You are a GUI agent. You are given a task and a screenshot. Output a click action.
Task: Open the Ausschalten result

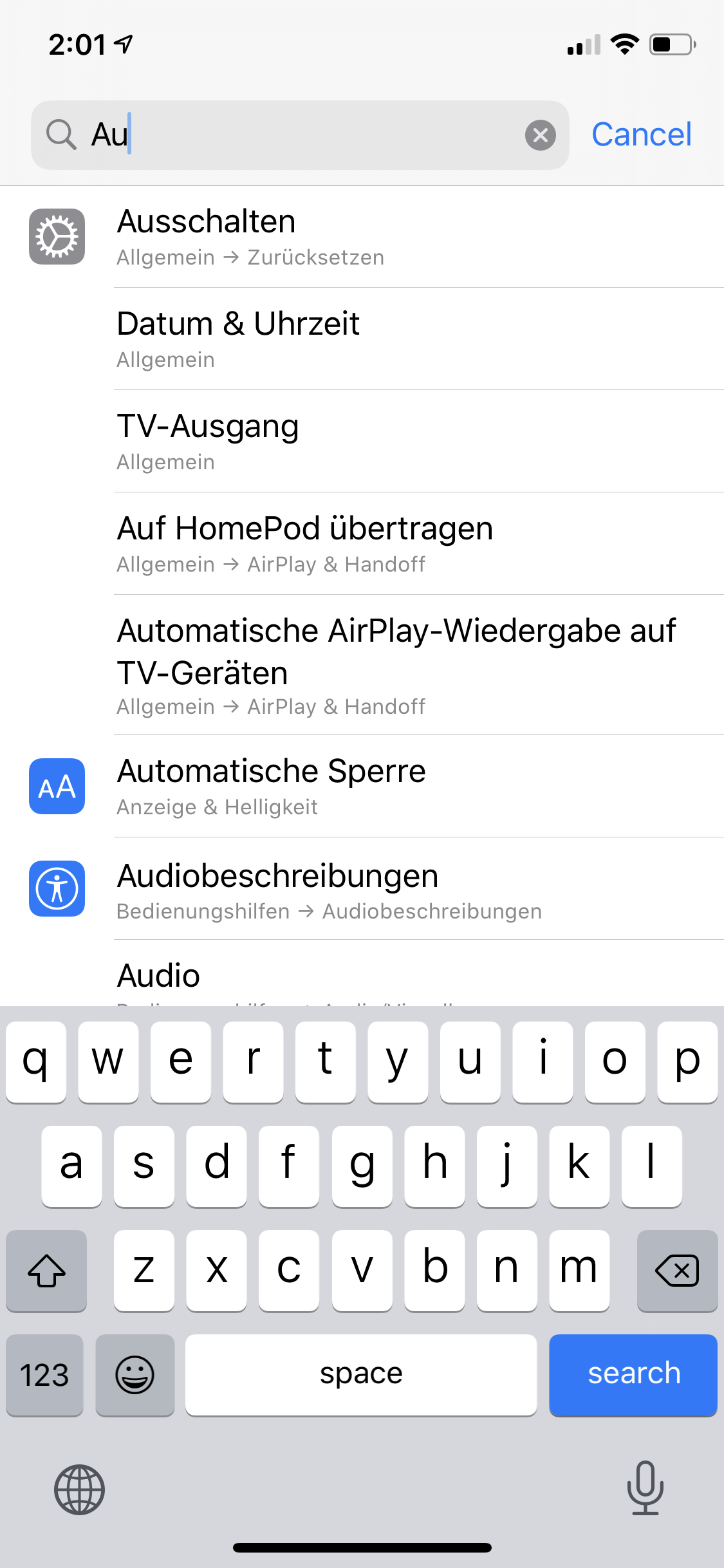click(386, 237)
